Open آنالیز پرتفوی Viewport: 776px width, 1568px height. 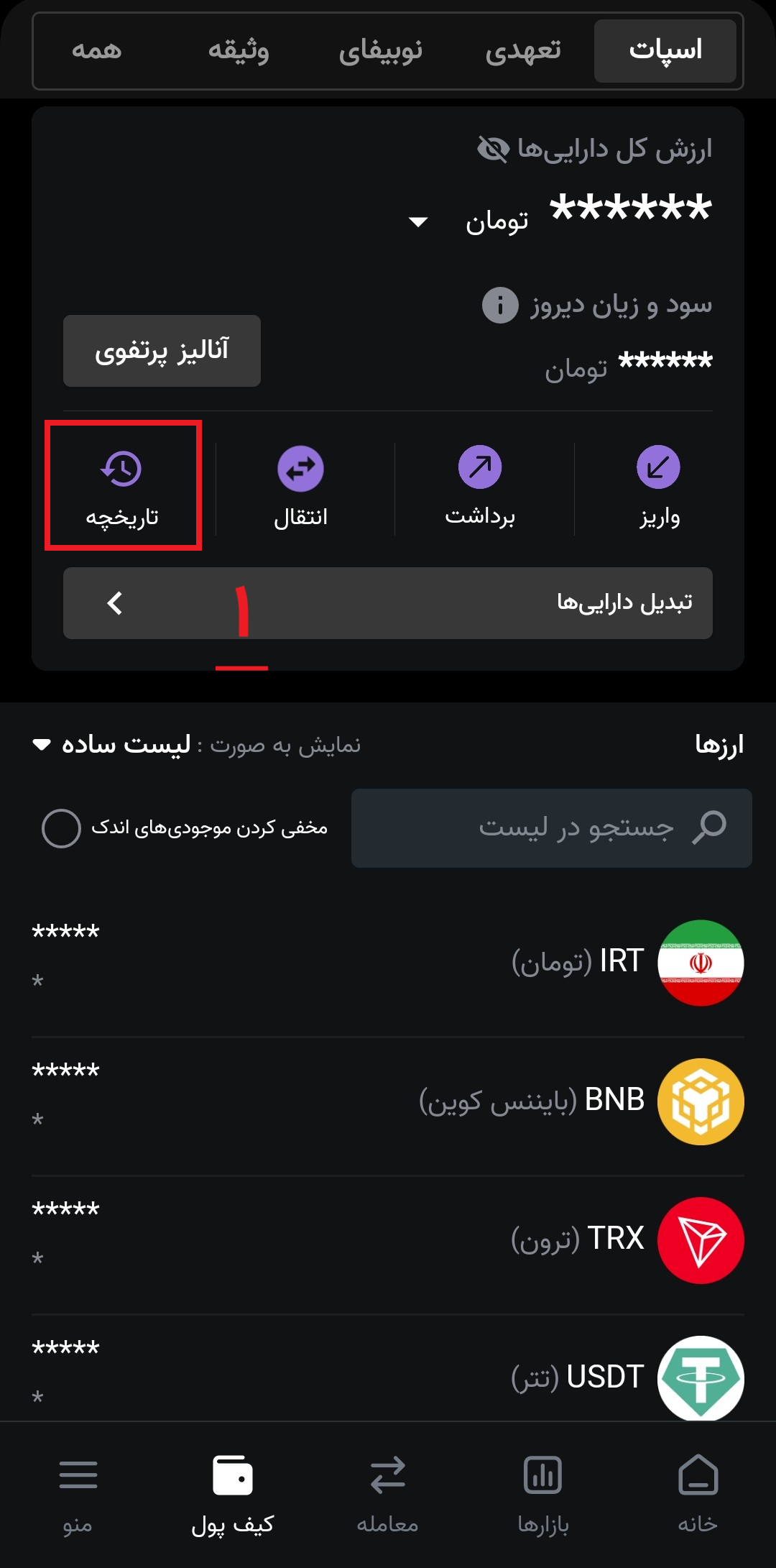click(x=162, y=351)
